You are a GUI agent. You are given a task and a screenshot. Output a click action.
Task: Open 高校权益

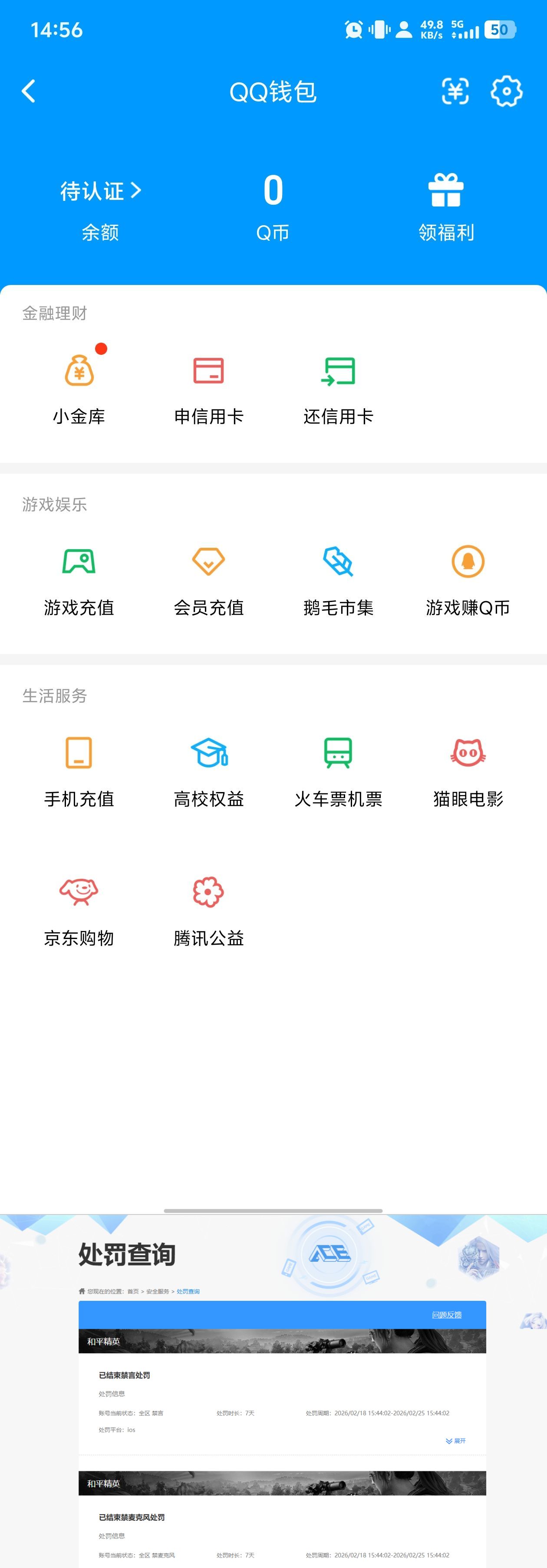coord(208,771)
